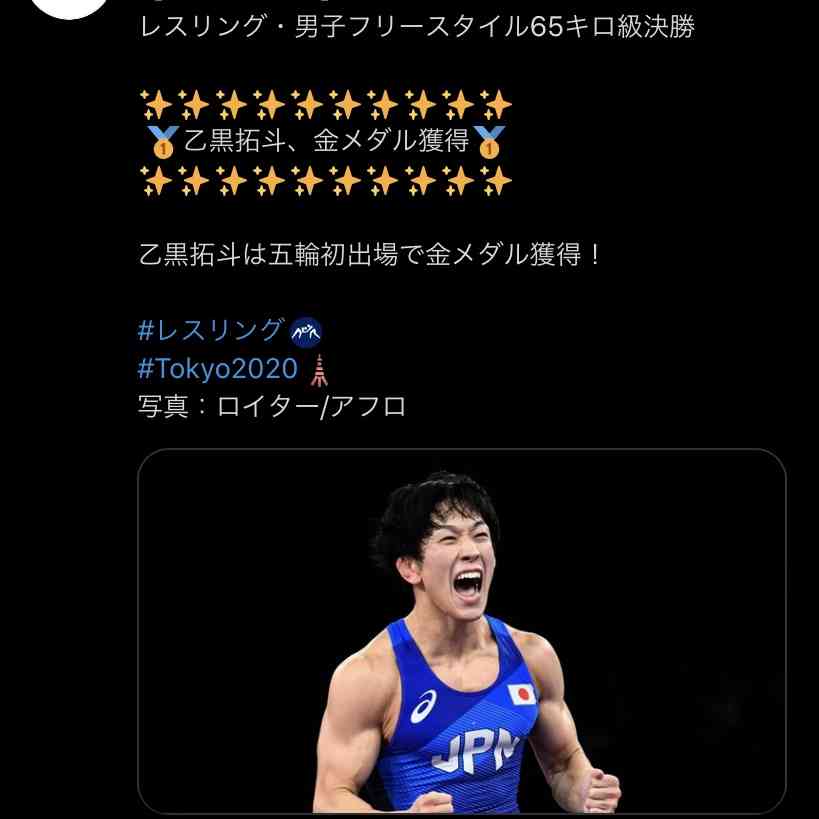Open the #レスリング hashtag
Screen dimensions: 819x819
tap(212, 329)
